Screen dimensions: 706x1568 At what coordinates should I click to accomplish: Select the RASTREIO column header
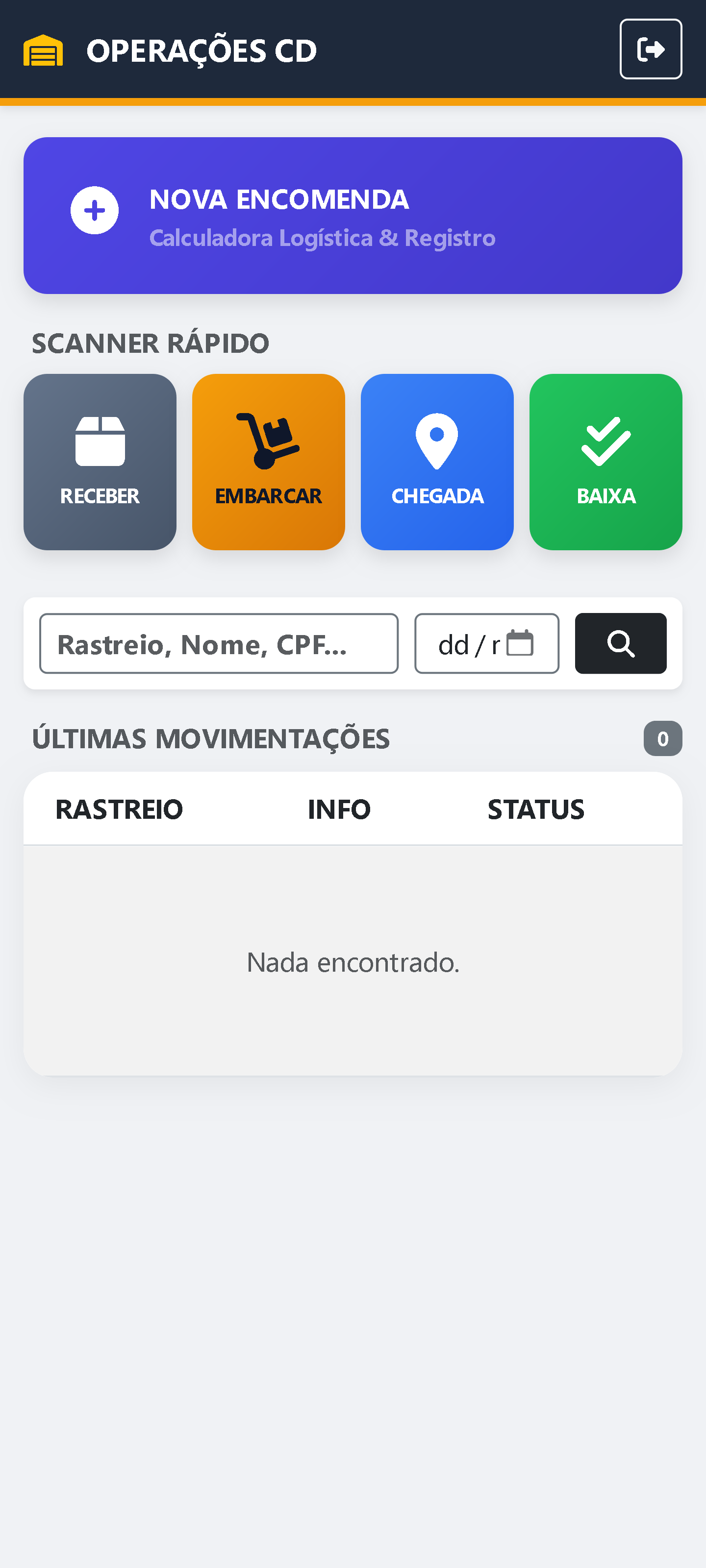[119, 808]
